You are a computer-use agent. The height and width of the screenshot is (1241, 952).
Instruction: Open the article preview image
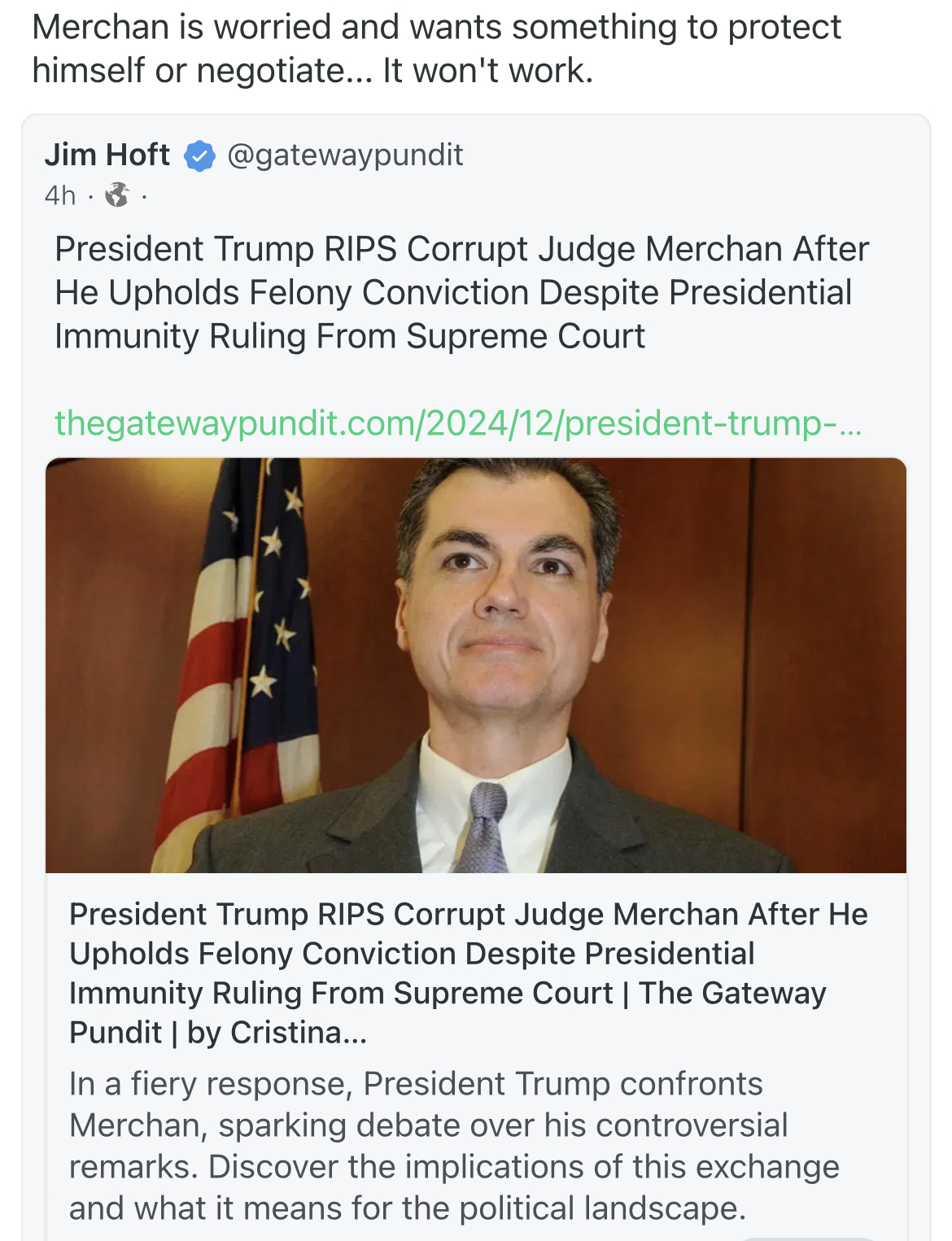(475, 665)
